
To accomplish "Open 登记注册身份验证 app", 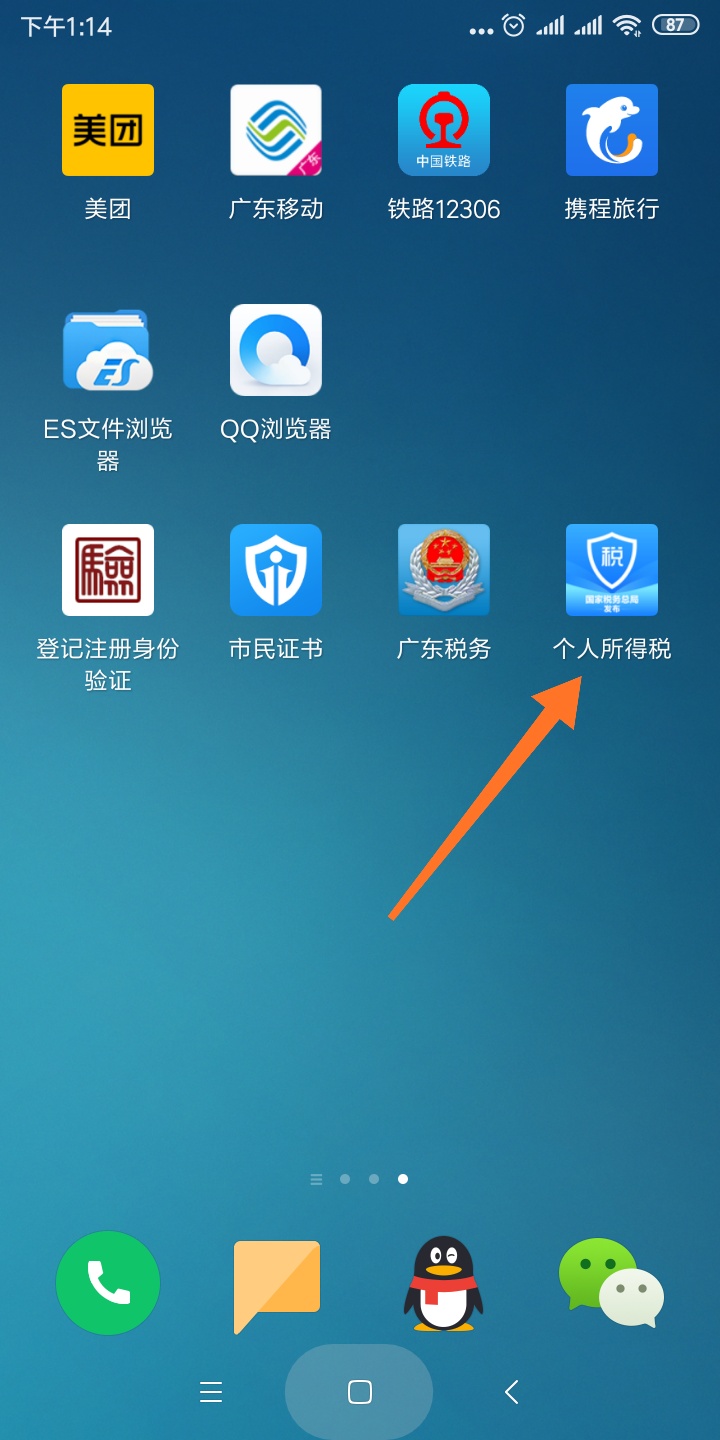I will tap(108, 570).
